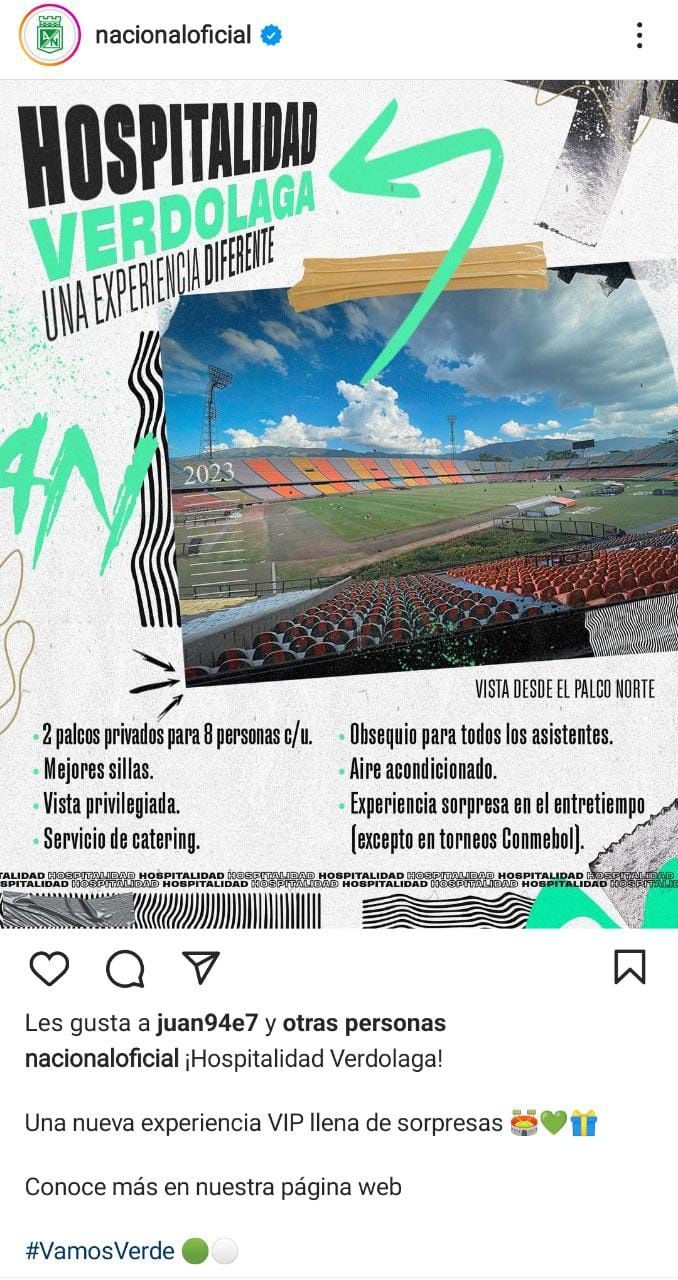This screenshot has width=678, height=1280.
Task: Bookmark this post
Action: pos(629,967)
